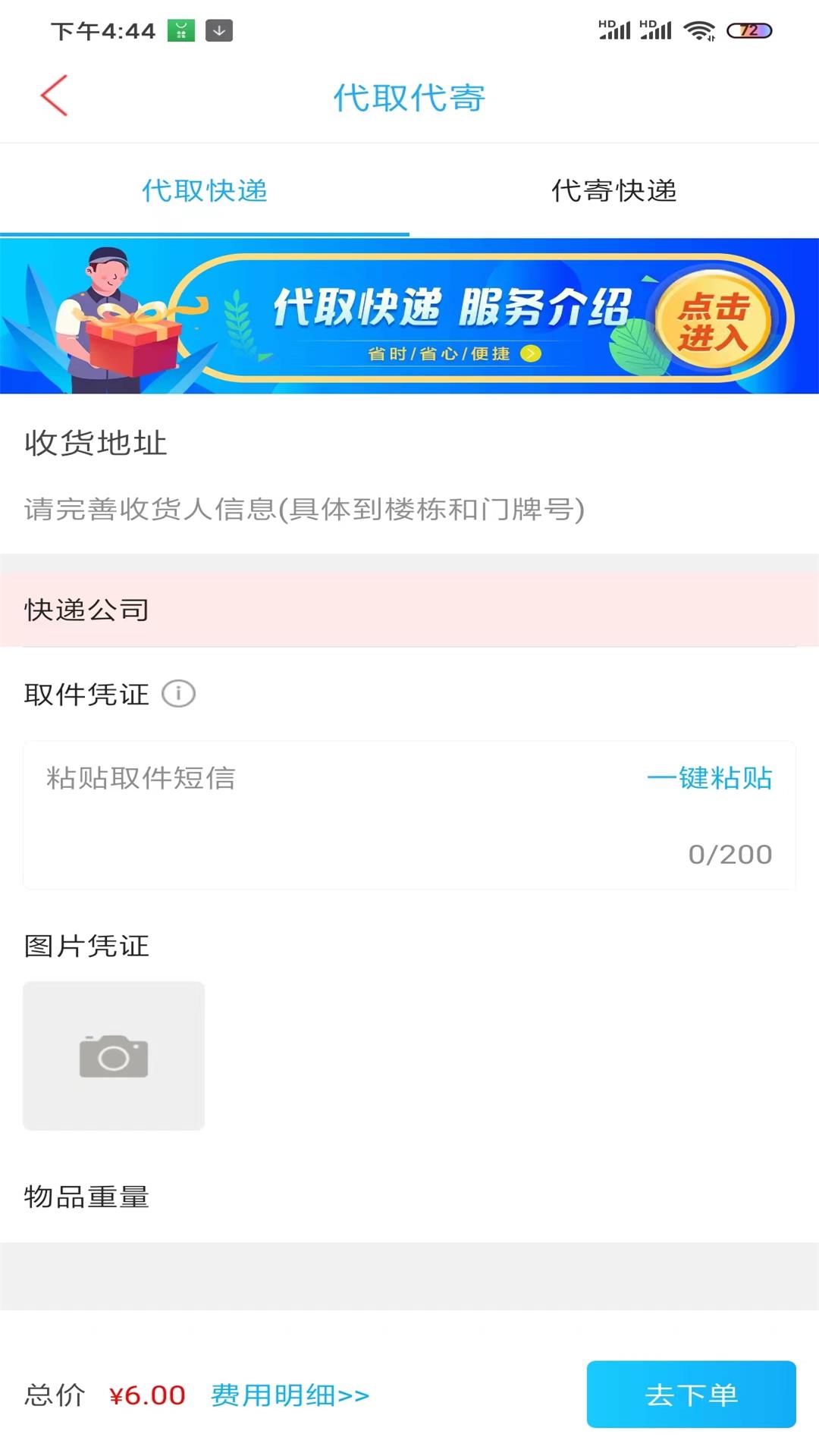The width and height of the screenshot is (819, 1456).
Task: Tap the info icon beside 取件凭证
Action: (x=178, y=693)
